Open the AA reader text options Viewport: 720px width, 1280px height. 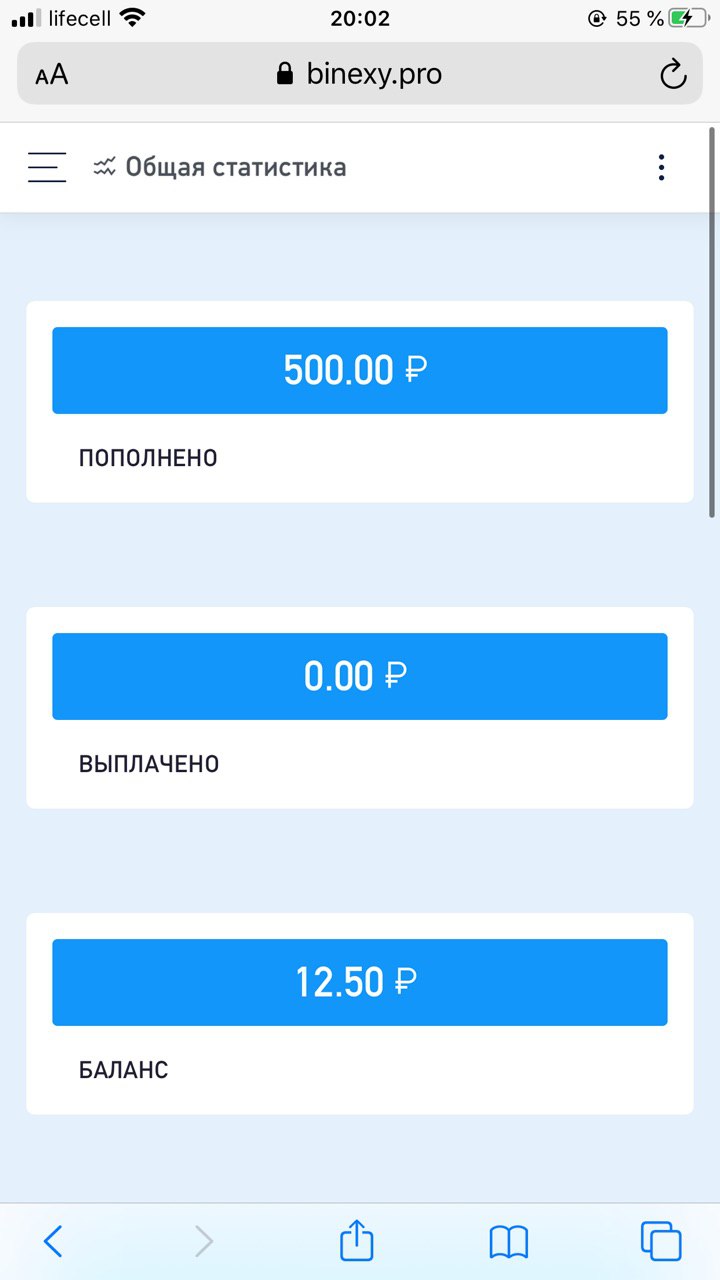coord(52,75)
